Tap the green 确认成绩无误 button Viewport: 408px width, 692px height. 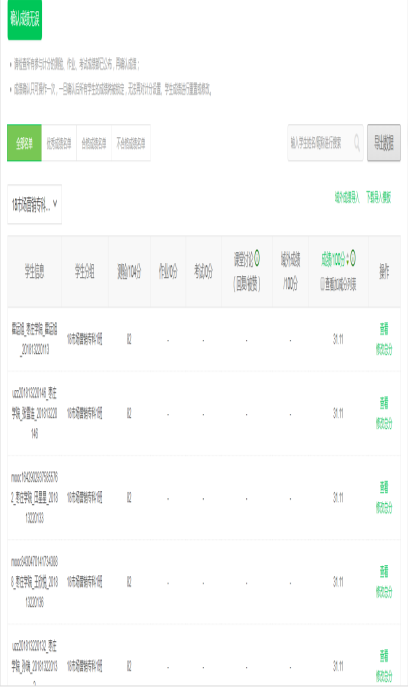click(x=25, y=20)
